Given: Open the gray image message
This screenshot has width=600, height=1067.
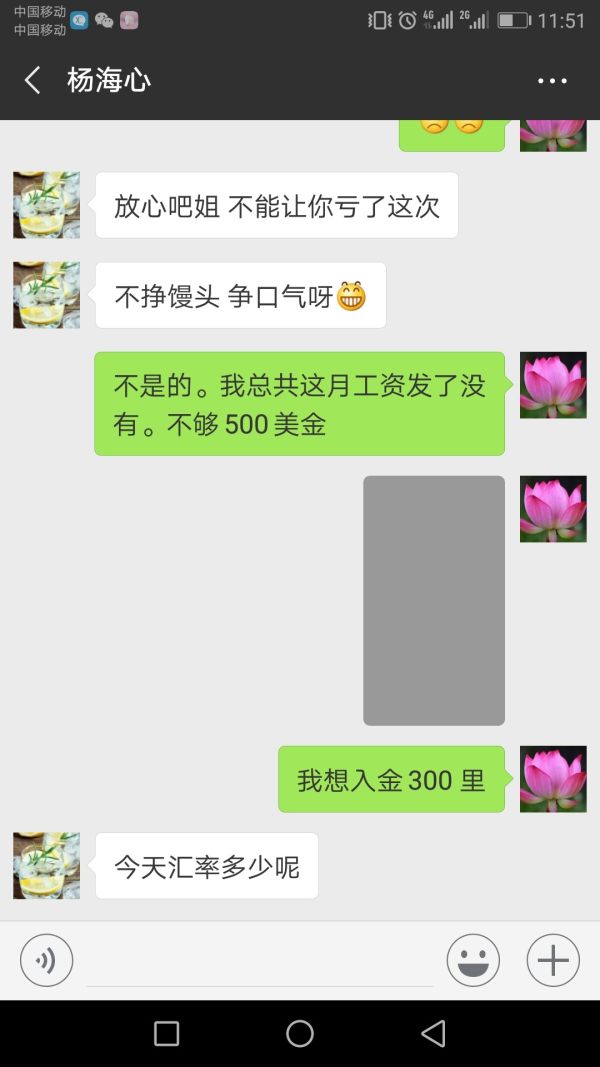Looking at the screenshot, I should click(x=433, y=600).
